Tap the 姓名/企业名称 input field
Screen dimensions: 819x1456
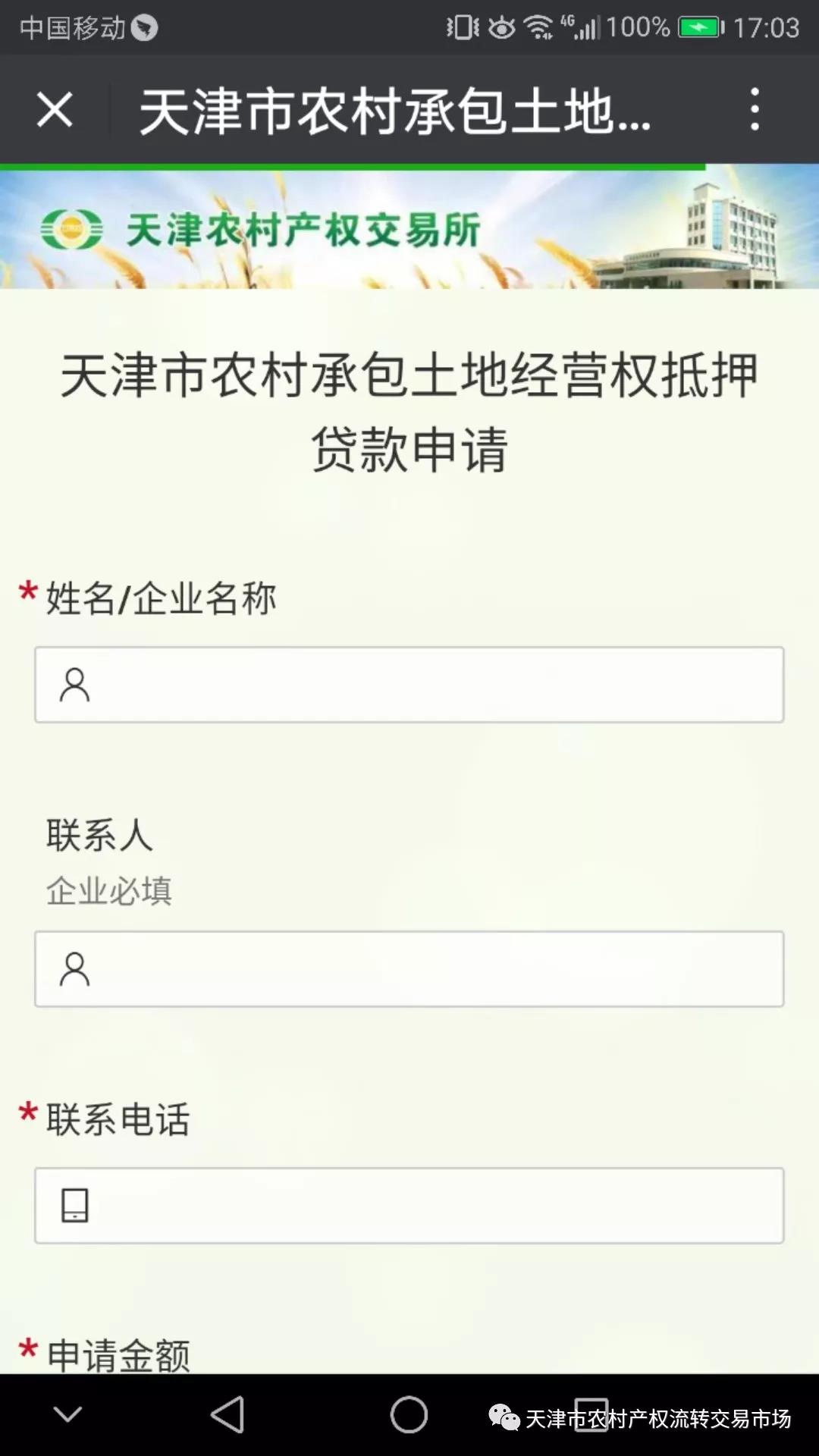coord(409,685)
